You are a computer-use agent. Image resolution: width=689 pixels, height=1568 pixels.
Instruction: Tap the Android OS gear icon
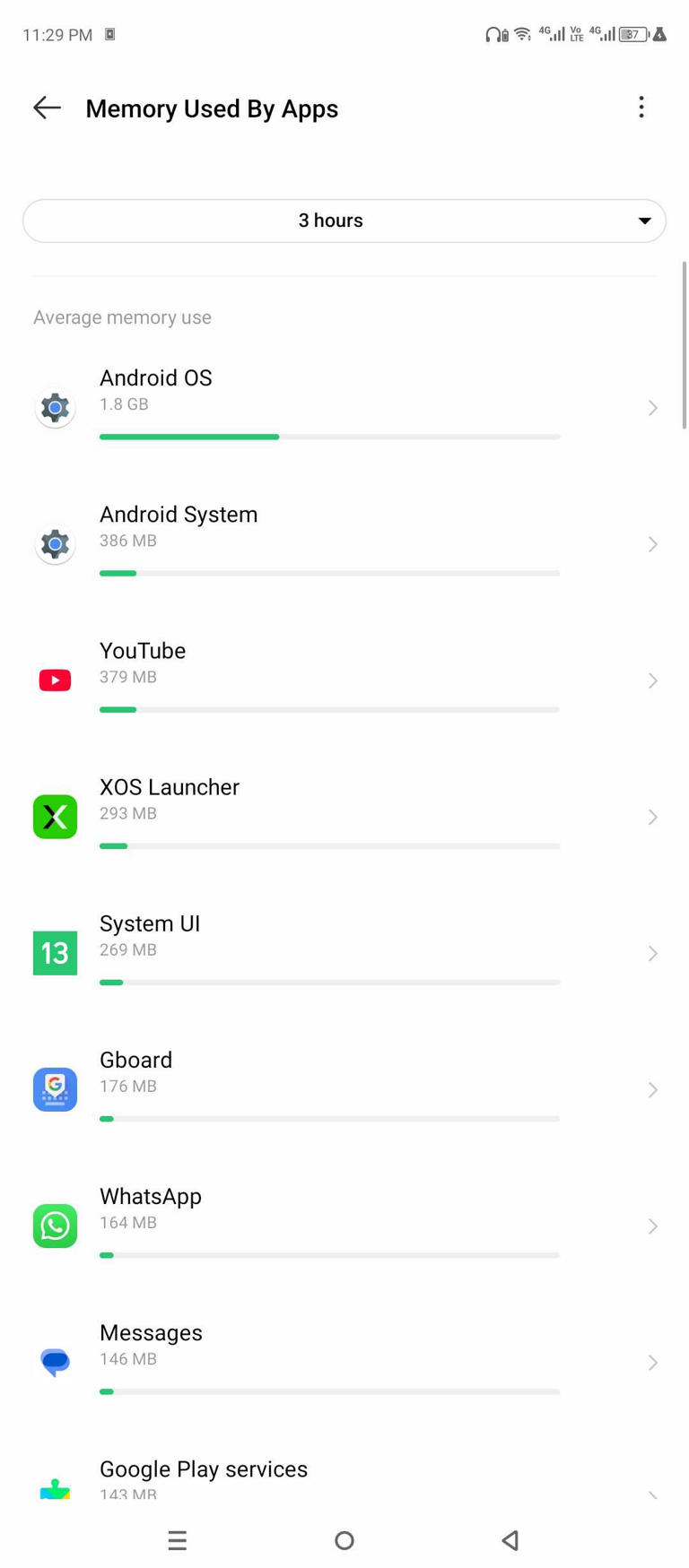pos(55,408)
